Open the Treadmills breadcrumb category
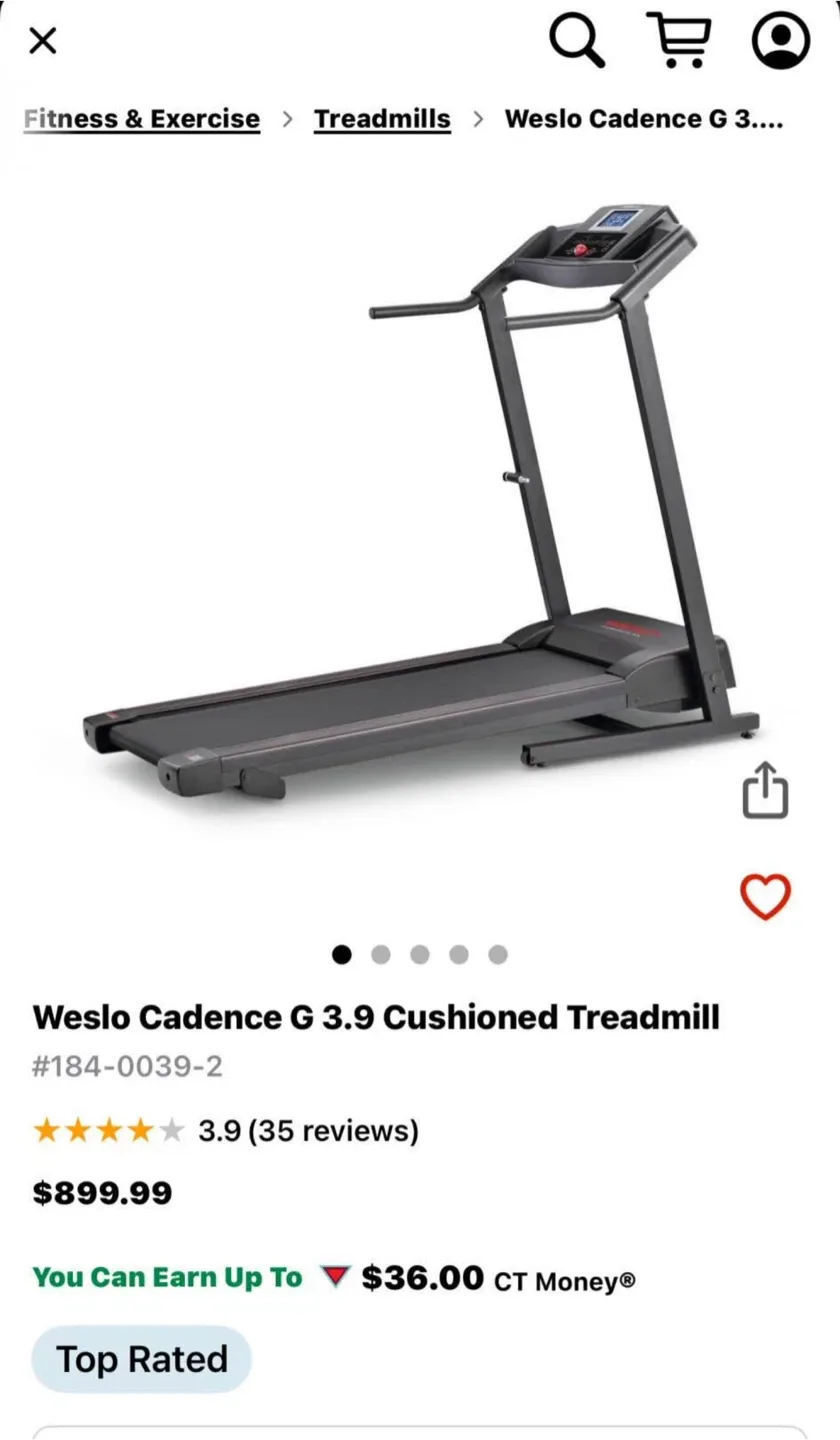 tap(382, 118)
